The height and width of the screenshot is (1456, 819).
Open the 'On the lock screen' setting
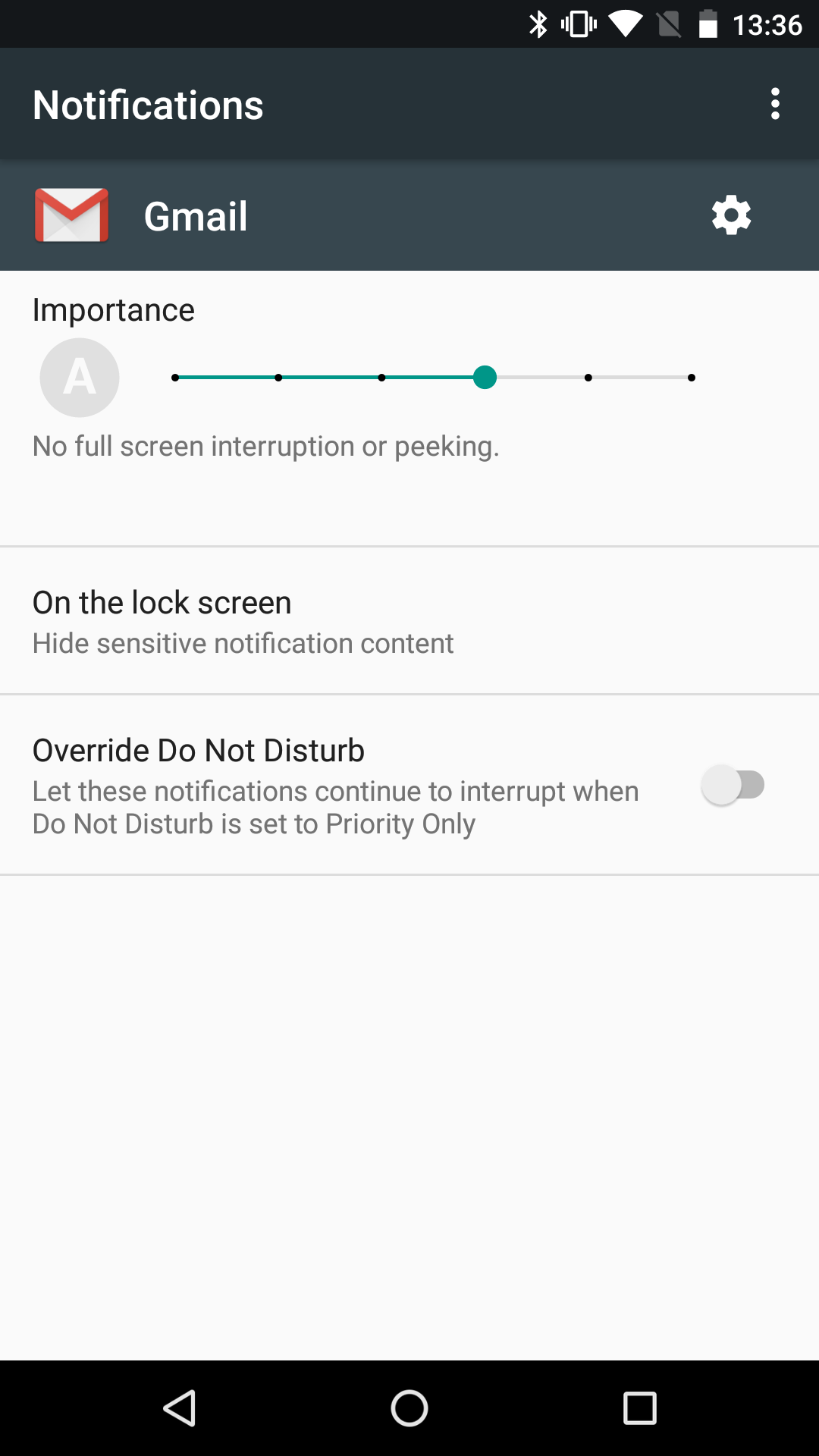(x=409, y=621)
